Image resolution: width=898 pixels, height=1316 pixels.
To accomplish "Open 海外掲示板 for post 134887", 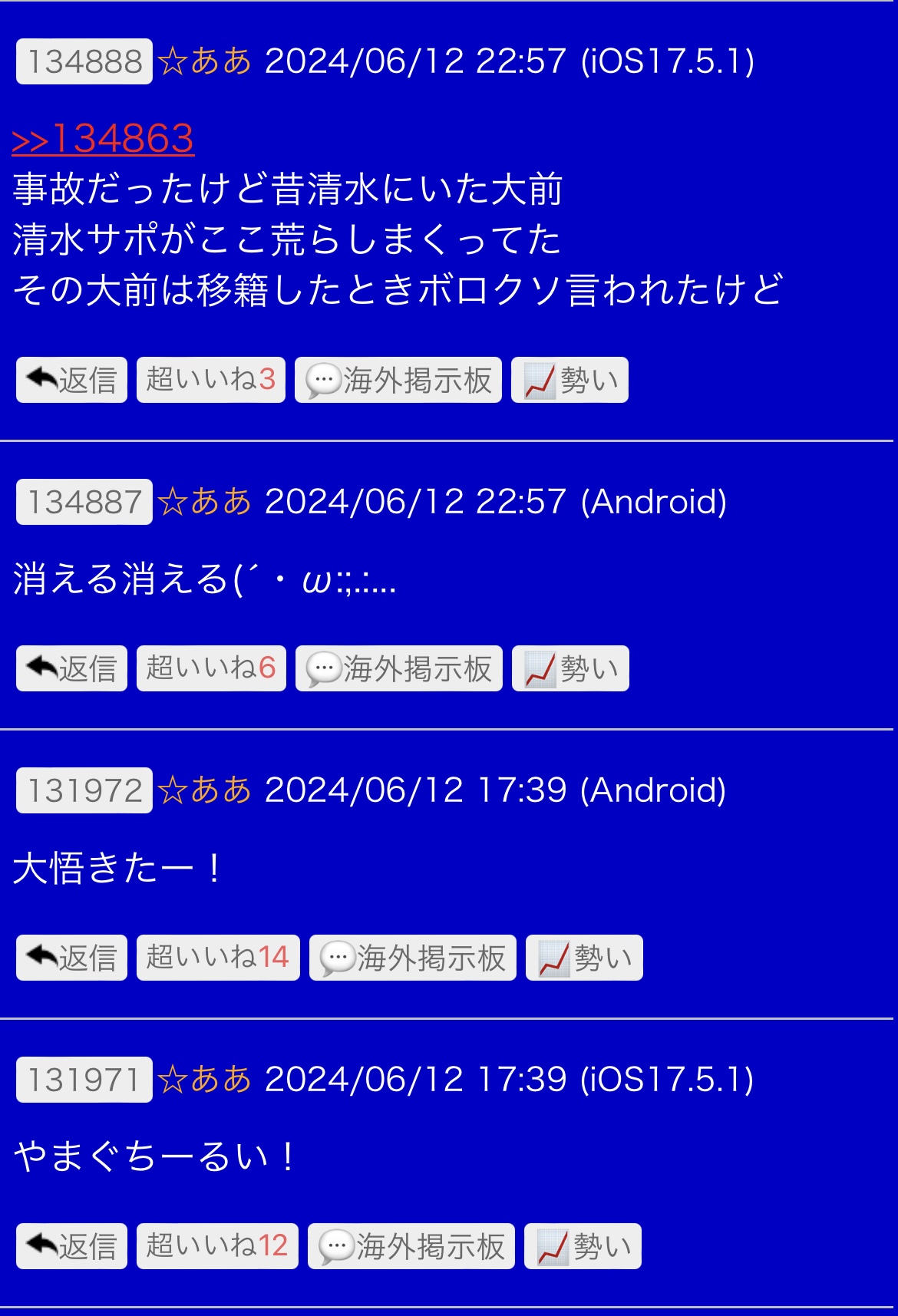I will [399, 668].
